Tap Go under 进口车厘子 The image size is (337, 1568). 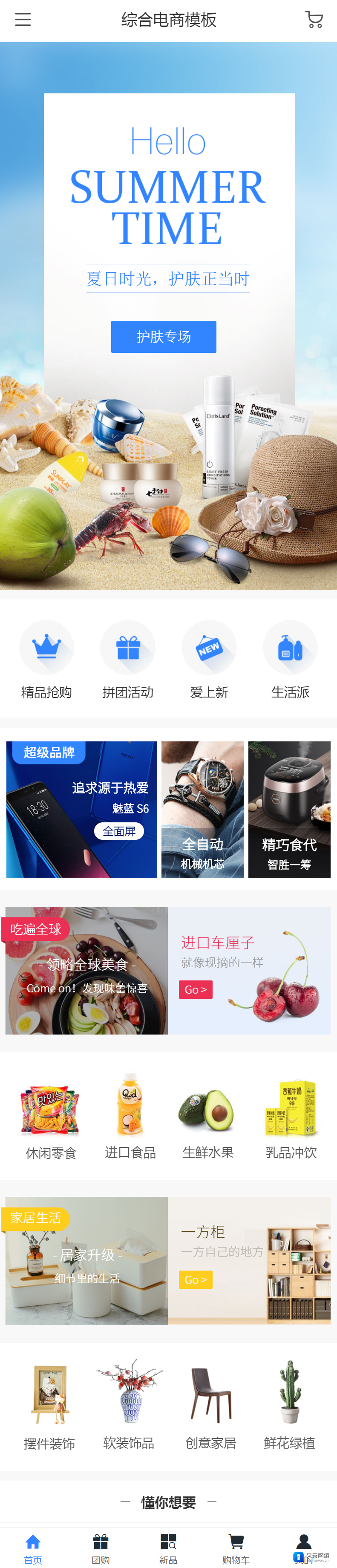tap(195, 989)
